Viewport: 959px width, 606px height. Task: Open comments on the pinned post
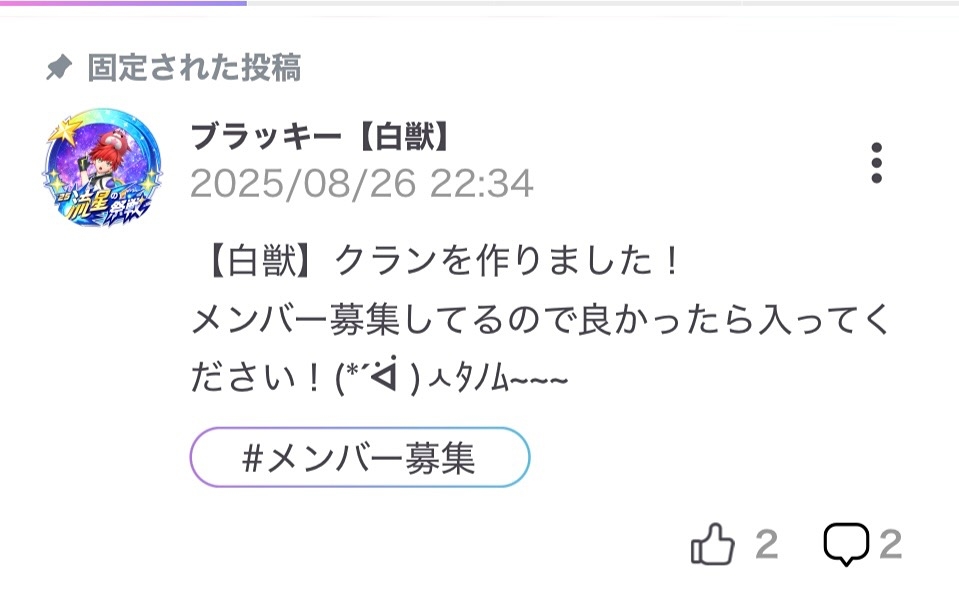click(x=846, y=545)
